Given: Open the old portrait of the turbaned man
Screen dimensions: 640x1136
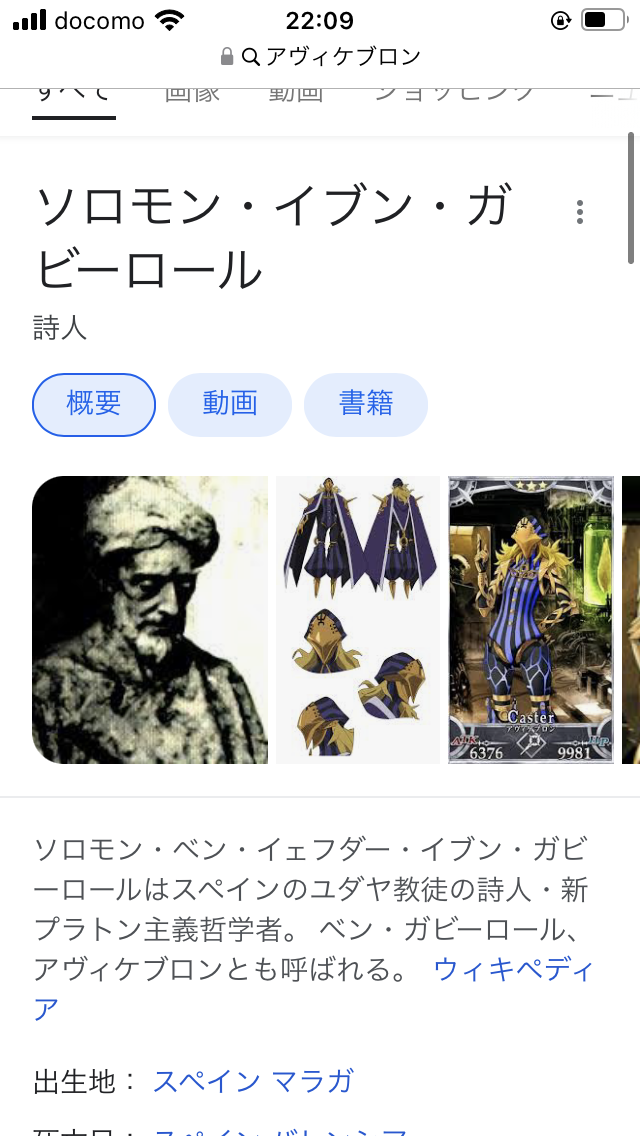Looking at the screenshot, I should coord(150,619).
